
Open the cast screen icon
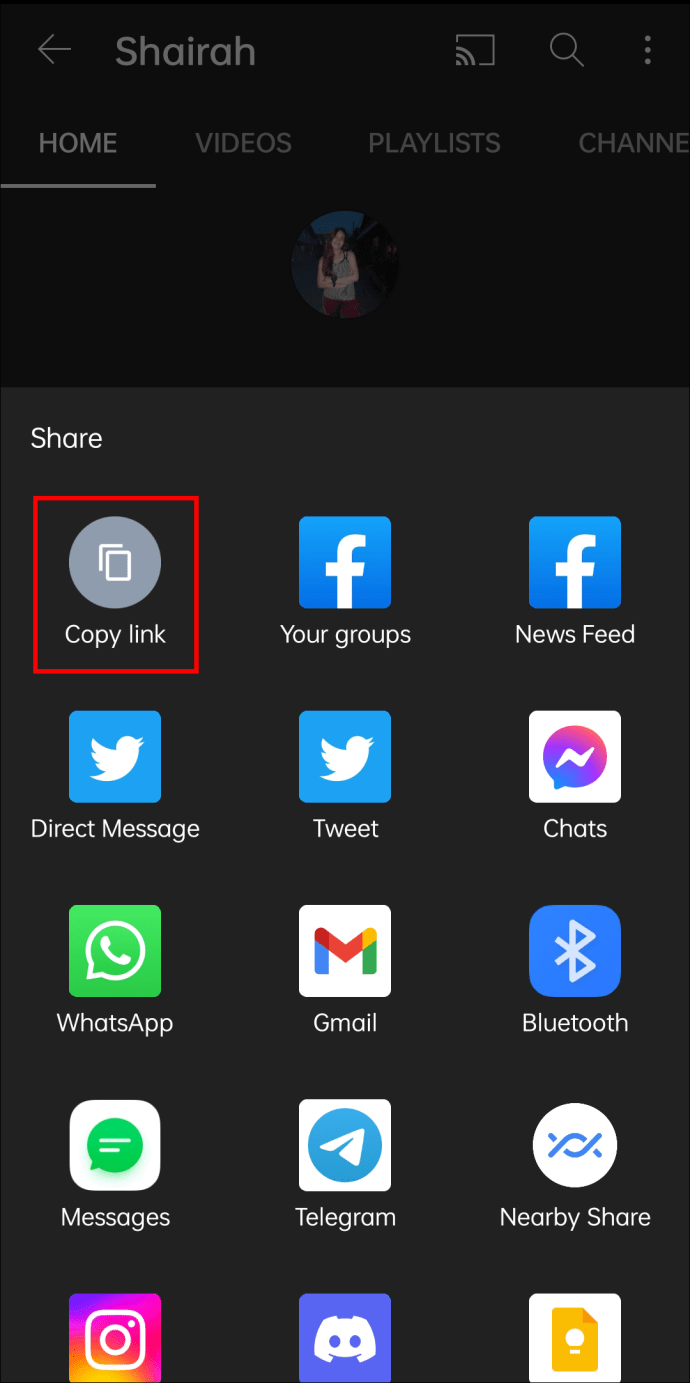[x=476, y=50]
